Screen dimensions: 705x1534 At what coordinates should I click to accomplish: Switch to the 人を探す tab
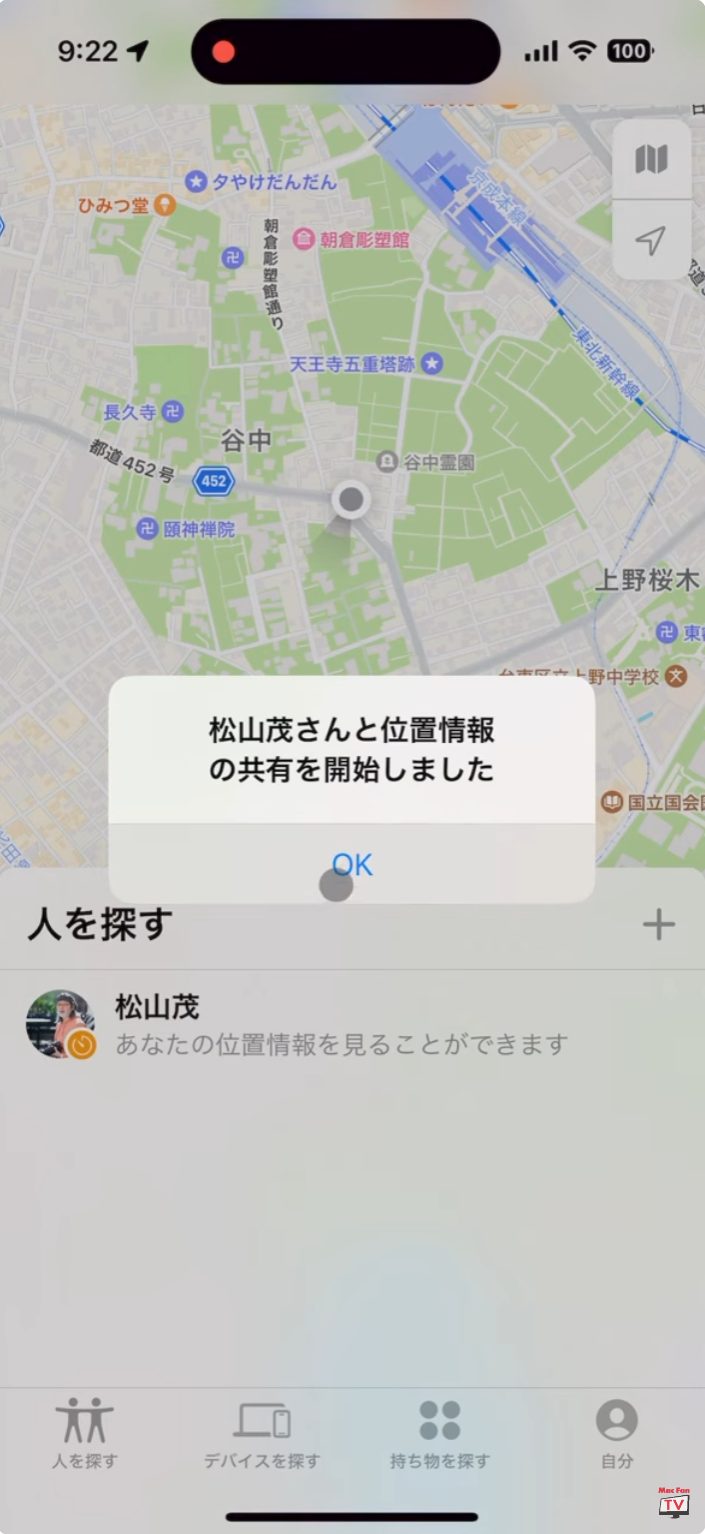click(x=85, y=1434)
